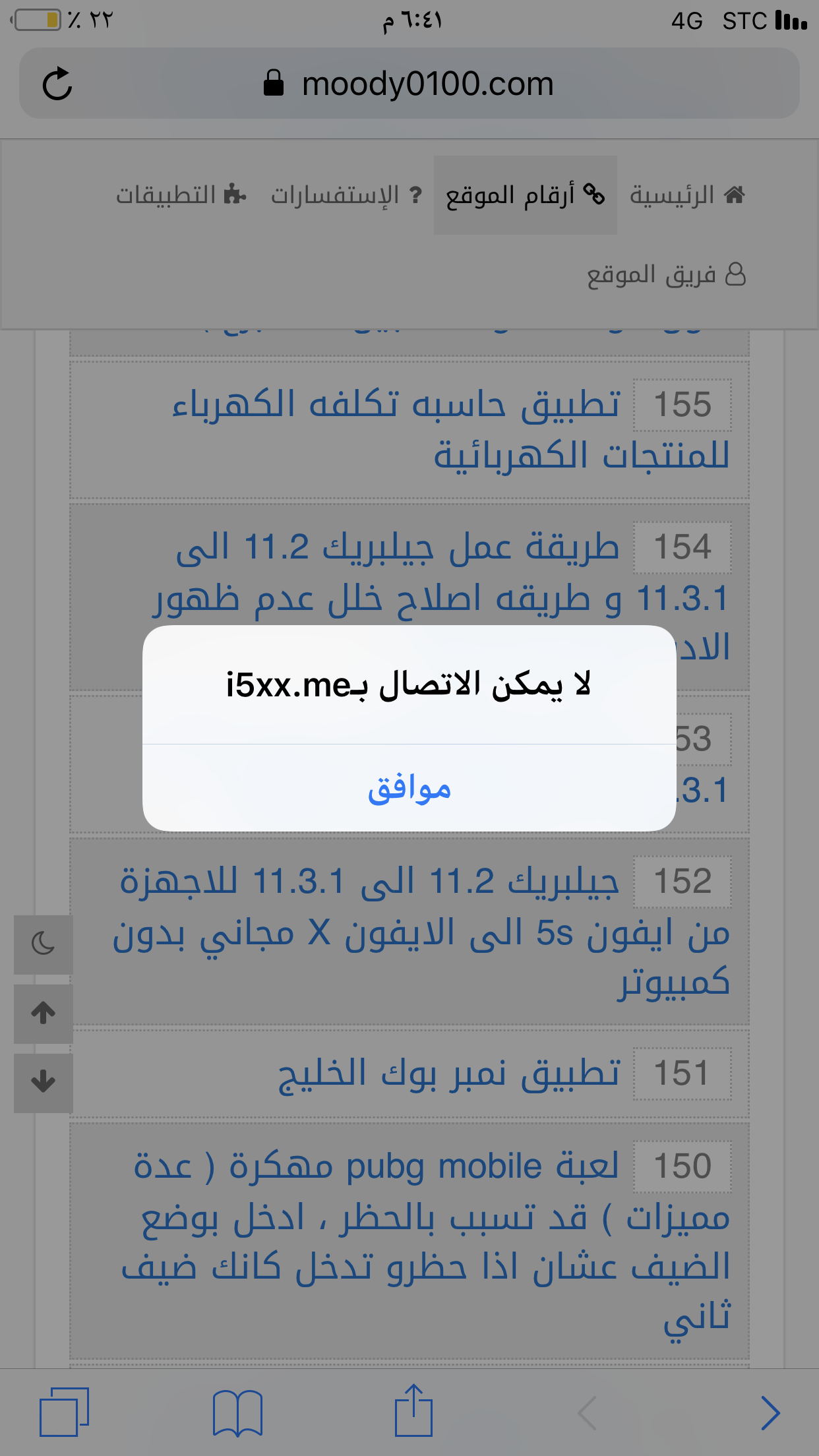
Task: Open the الرئيسية home page link
Action: click(x=687, y=195)
